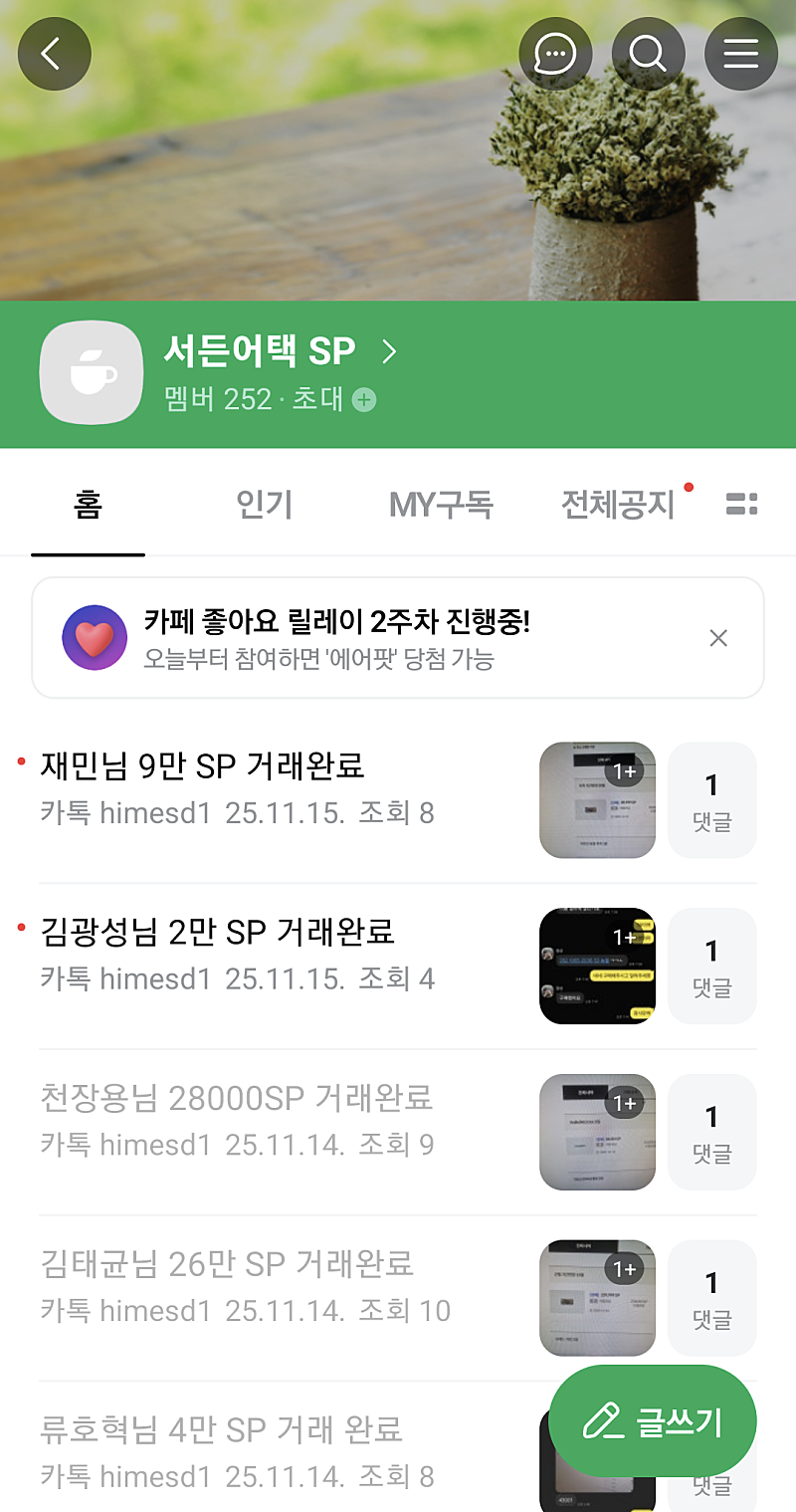
Task: Write a new post with 글쓰기
Action: [653, 1421]
